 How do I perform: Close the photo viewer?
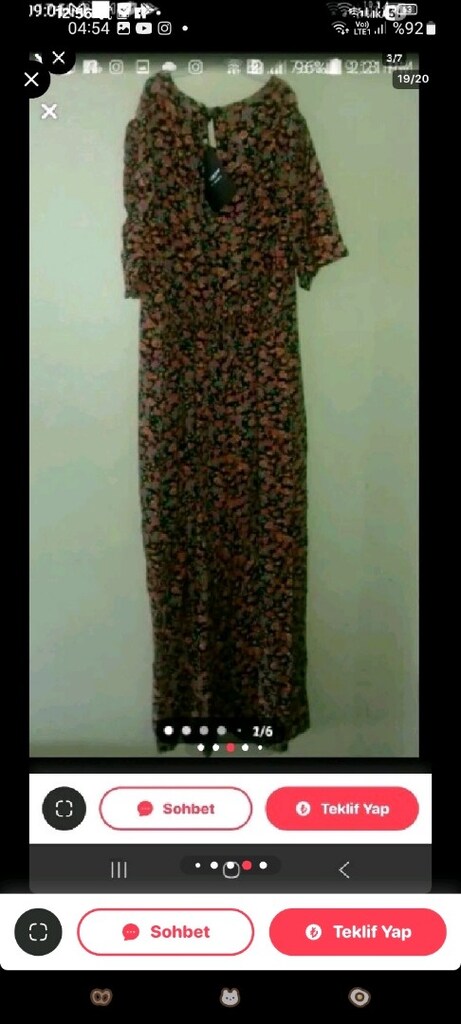31,80
